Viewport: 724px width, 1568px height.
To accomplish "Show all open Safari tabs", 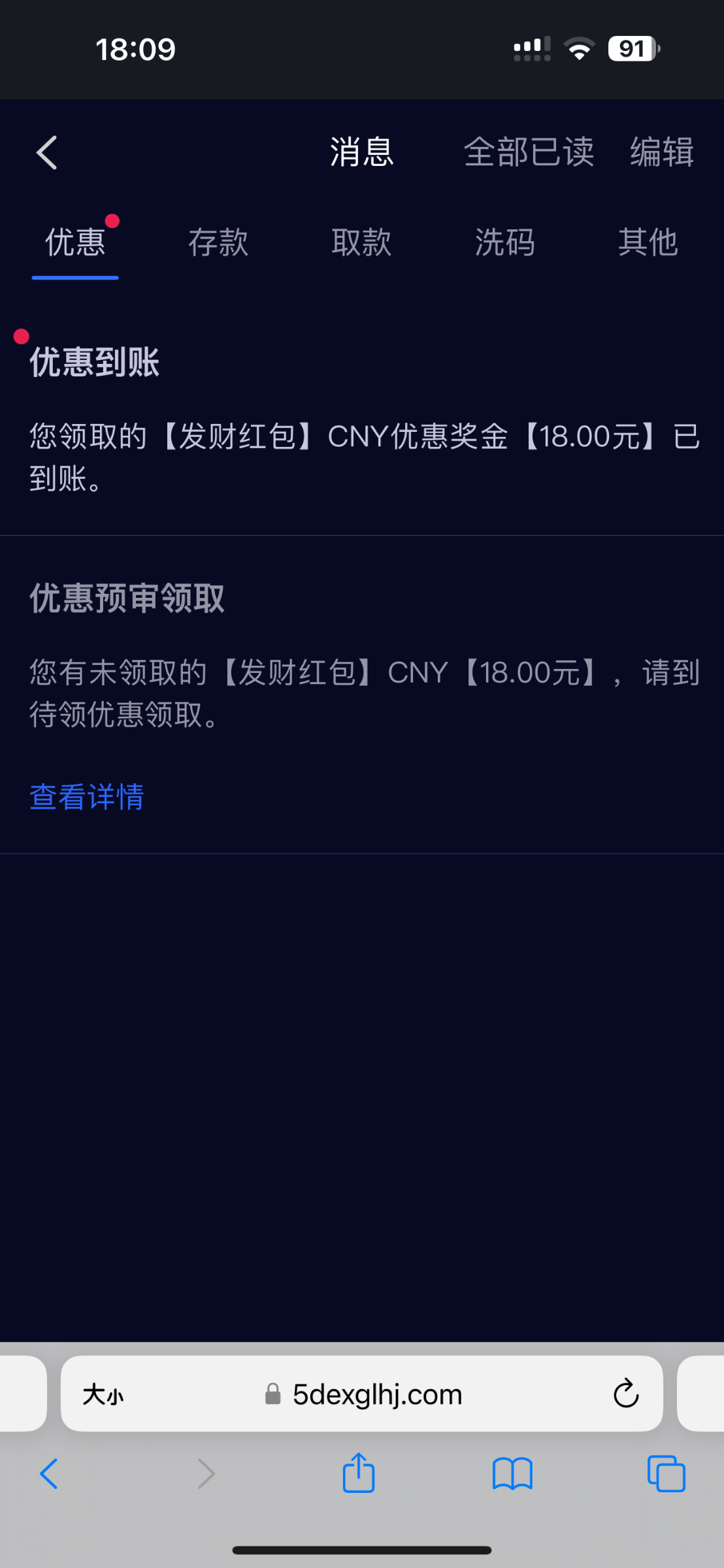I will coord(666,1474).
